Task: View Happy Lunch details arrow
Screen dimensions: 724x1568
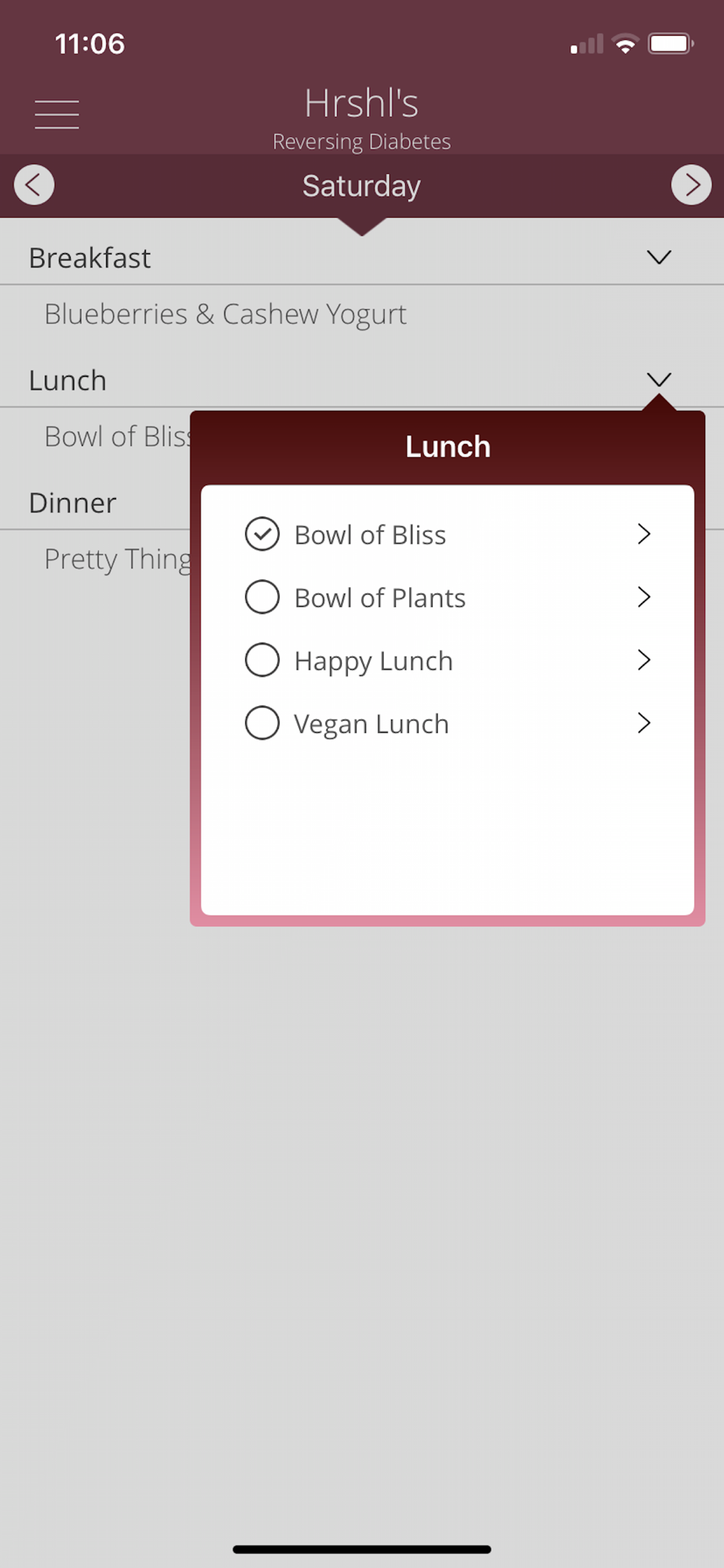Action: [x=644, y=660]
